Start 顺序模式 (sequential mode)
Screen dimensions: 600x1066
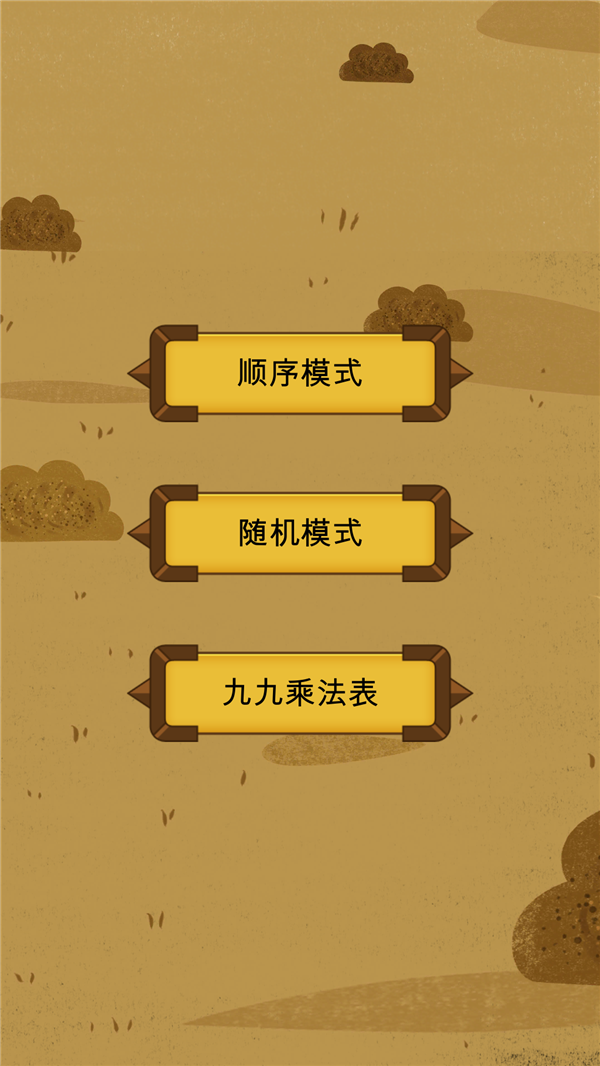point(300,373)
